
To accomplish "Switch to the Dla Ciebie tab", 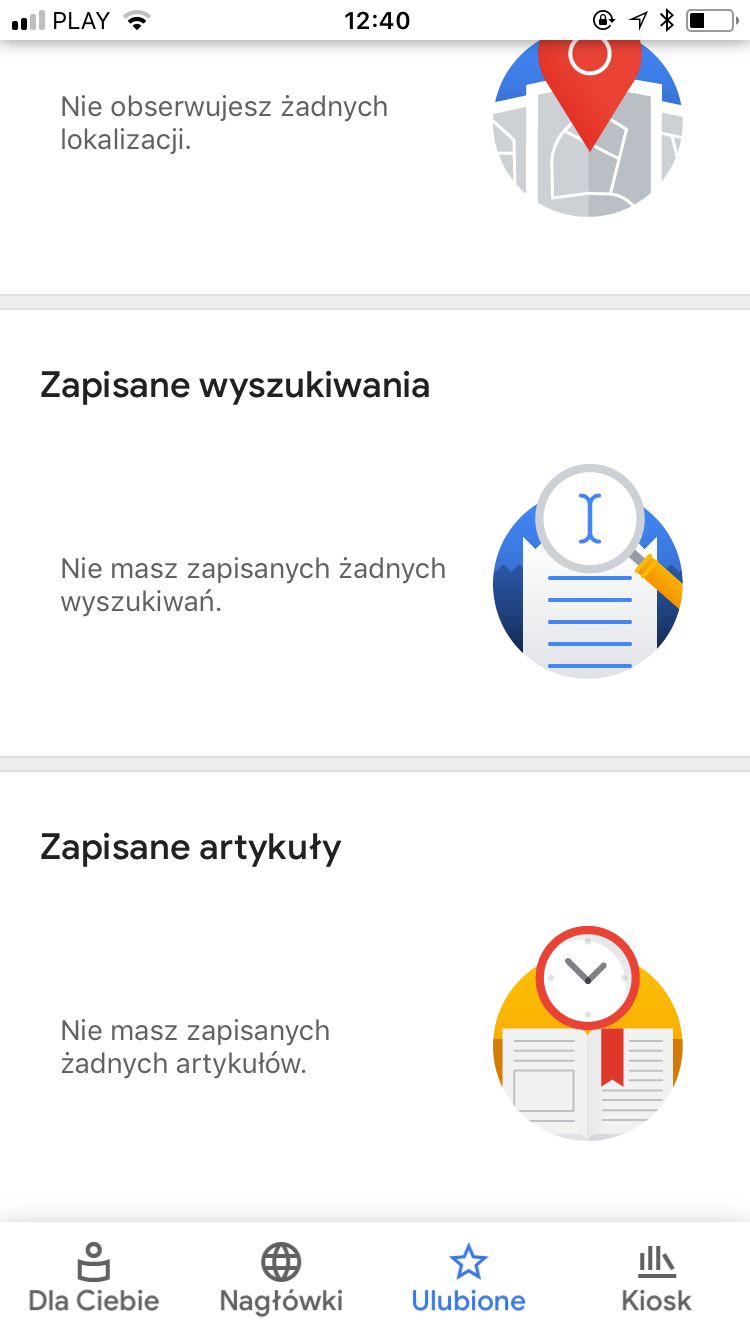I will coord(94,1278).
